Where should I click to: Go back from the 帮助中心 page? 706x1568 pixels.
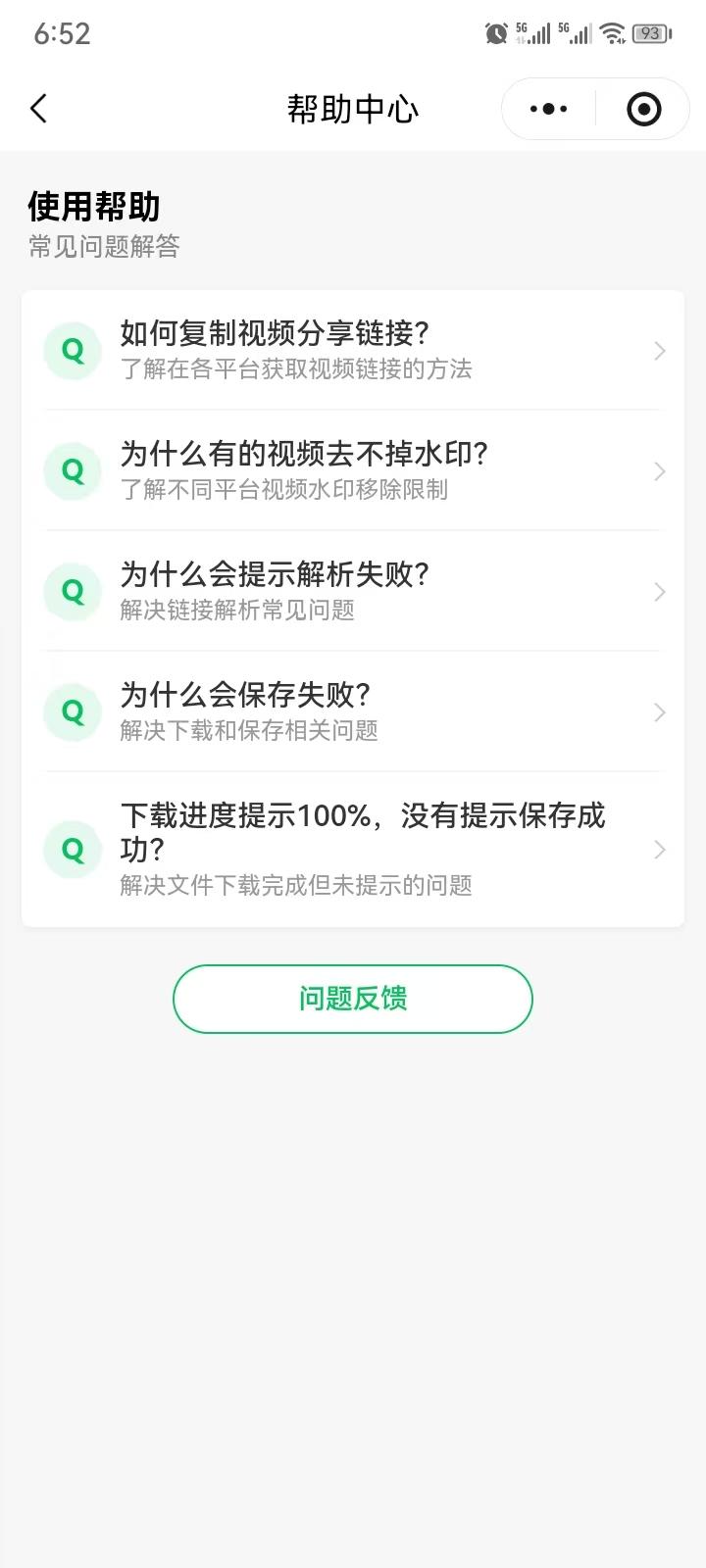click(x=39, y=109)
